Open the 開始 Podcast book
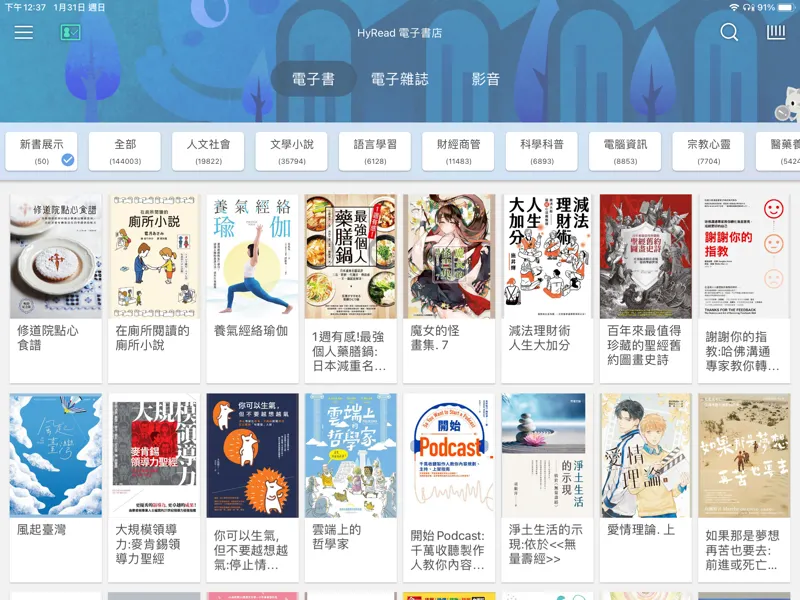The height and width of the screenshot is (600, 800). coord(449,456)
